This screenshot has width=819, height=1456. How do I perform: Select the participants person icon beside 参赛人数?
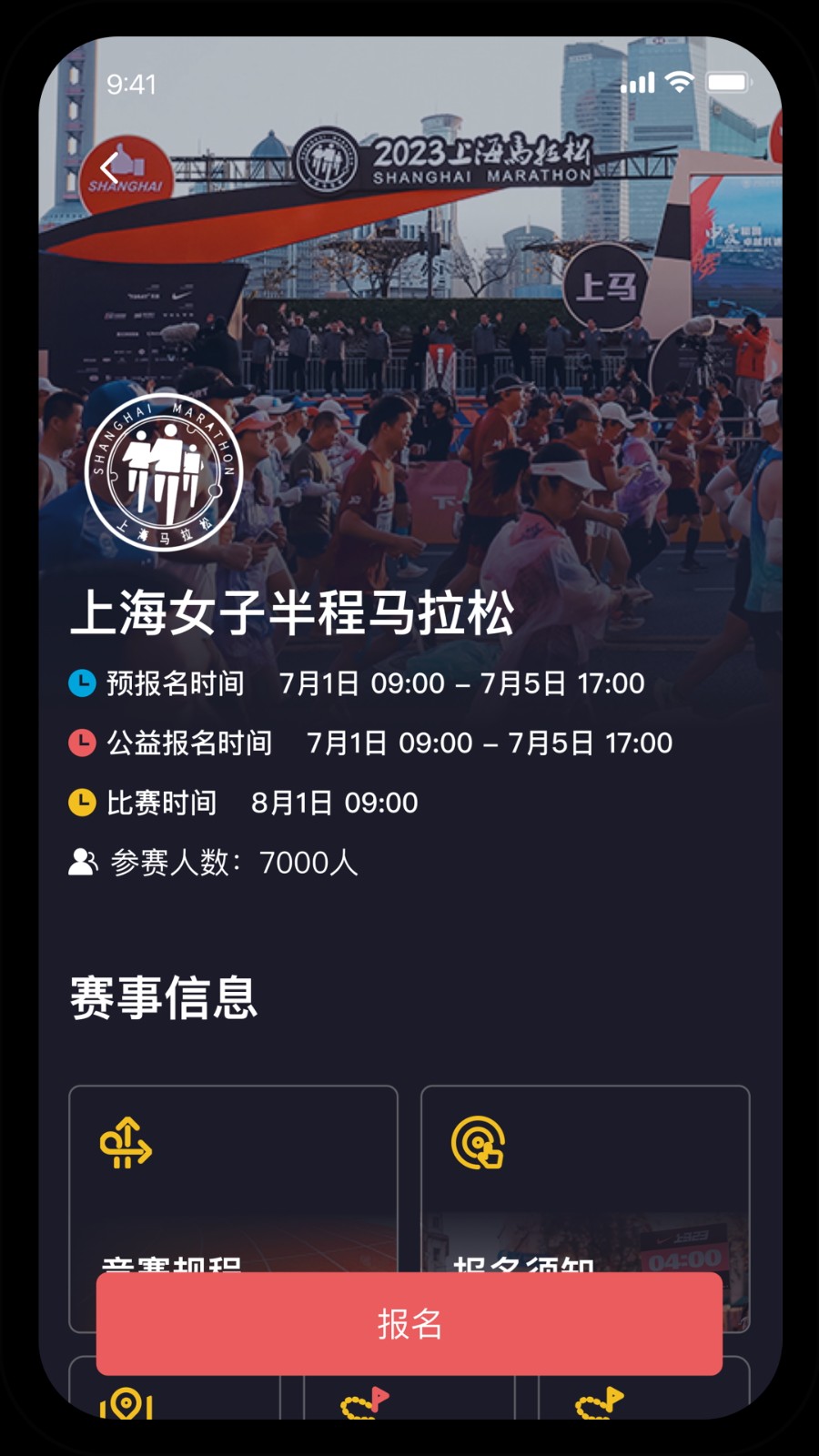point(81,862)
